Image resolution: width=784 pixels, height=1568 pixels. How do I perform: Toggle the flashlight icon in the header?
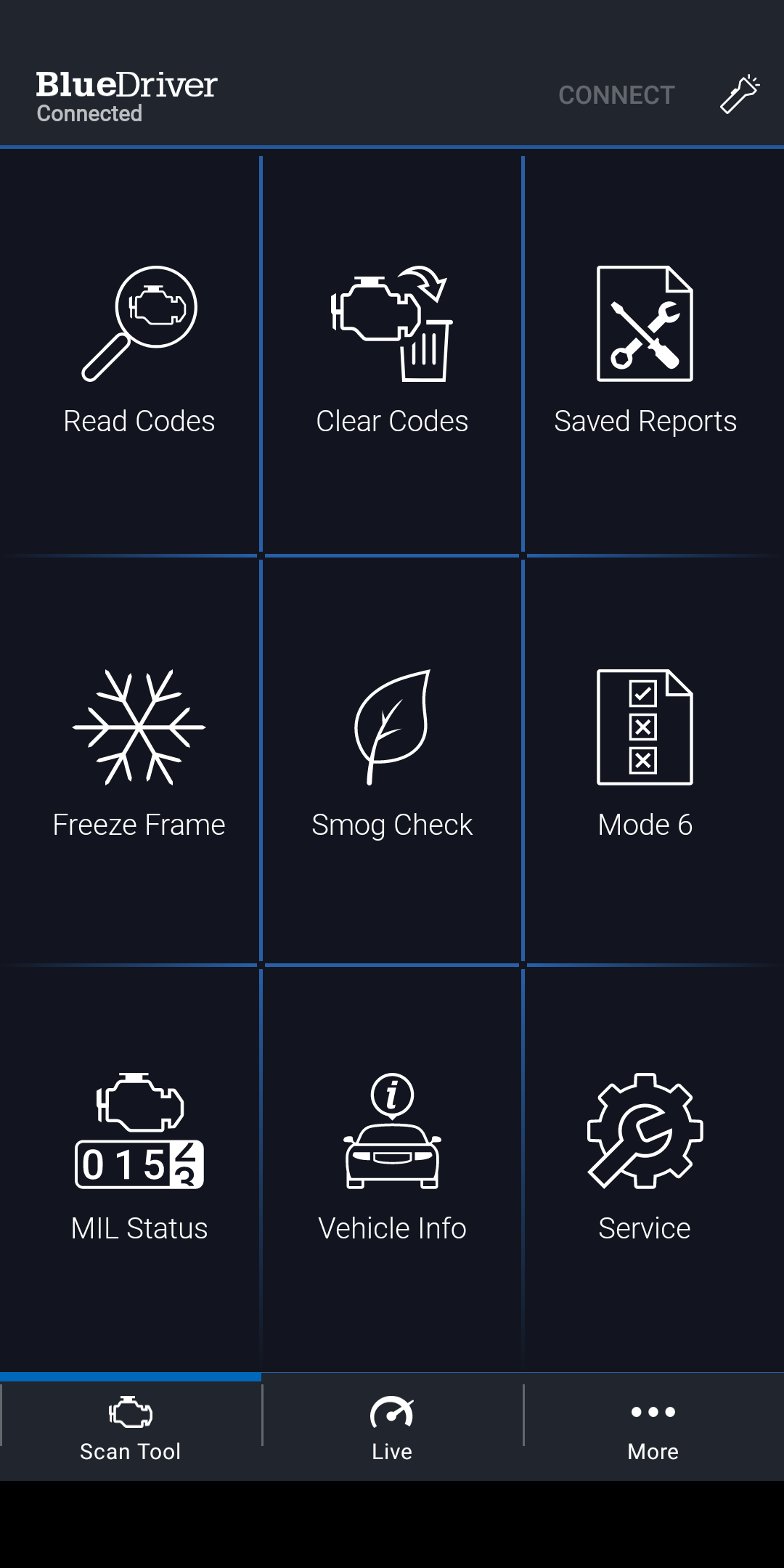pos(739,95)
